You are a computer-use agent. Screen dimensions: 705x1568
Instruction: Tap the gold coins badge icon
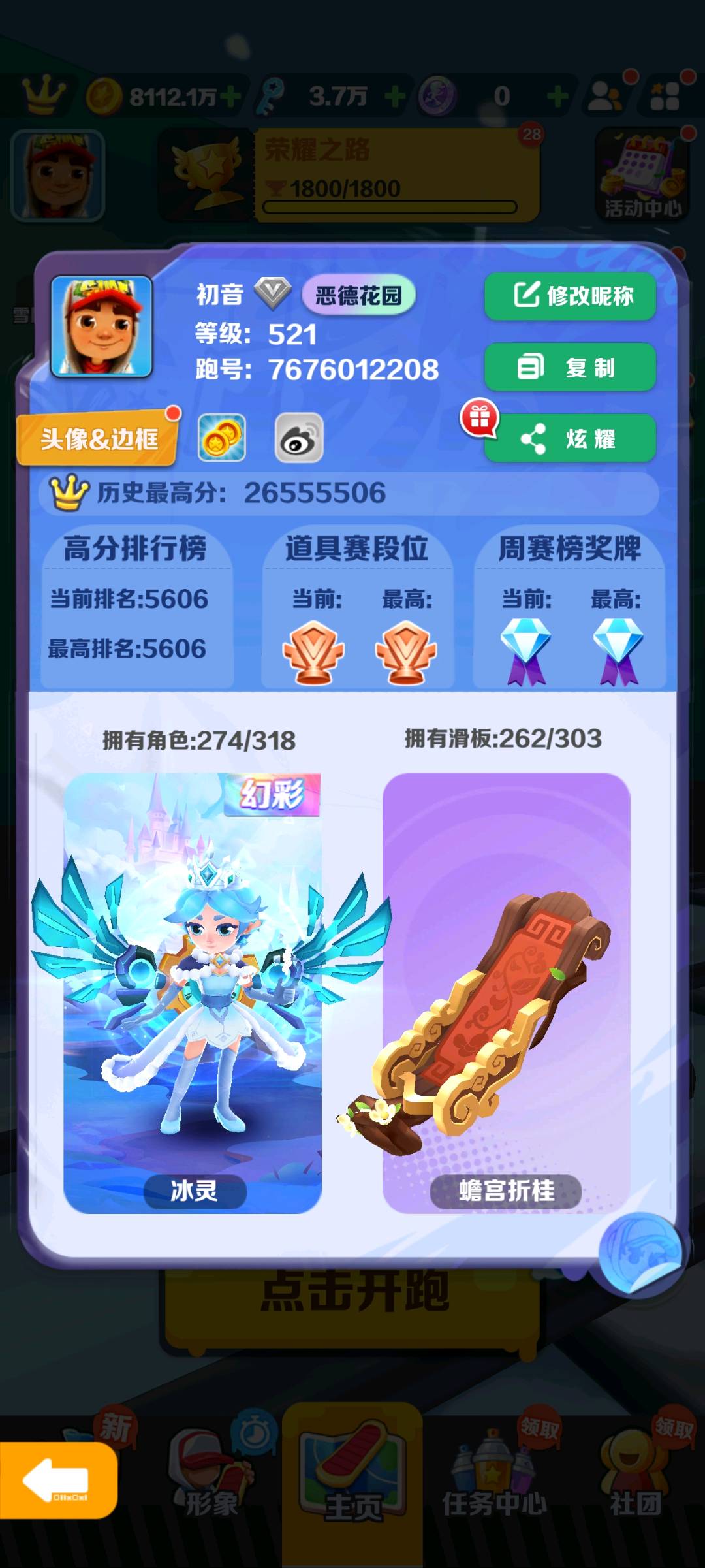coord(222,438)
